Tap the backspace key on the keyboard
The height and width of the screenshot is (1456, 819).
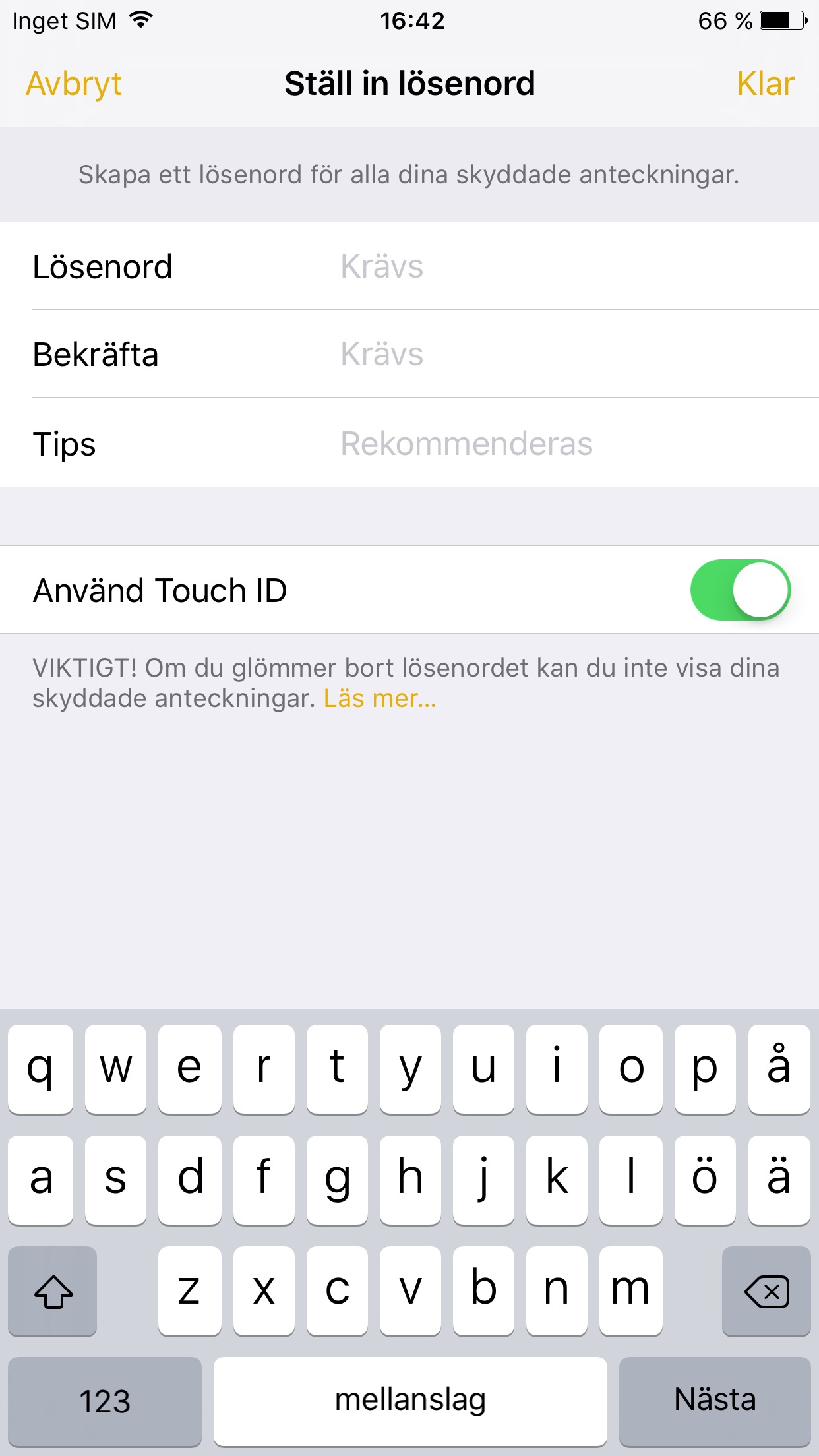click(766, 1290)
